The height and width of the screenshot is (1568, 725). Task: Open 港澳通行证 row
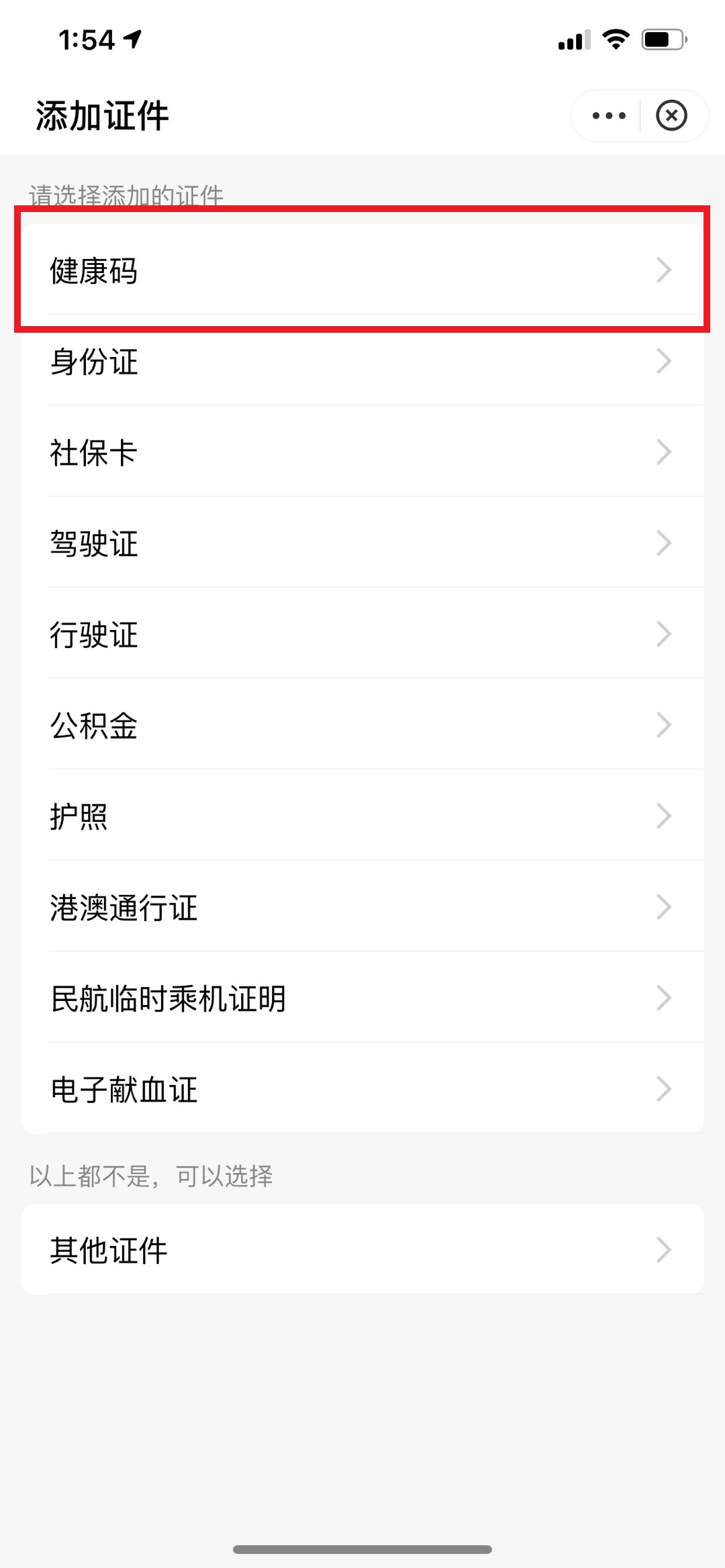362,906
